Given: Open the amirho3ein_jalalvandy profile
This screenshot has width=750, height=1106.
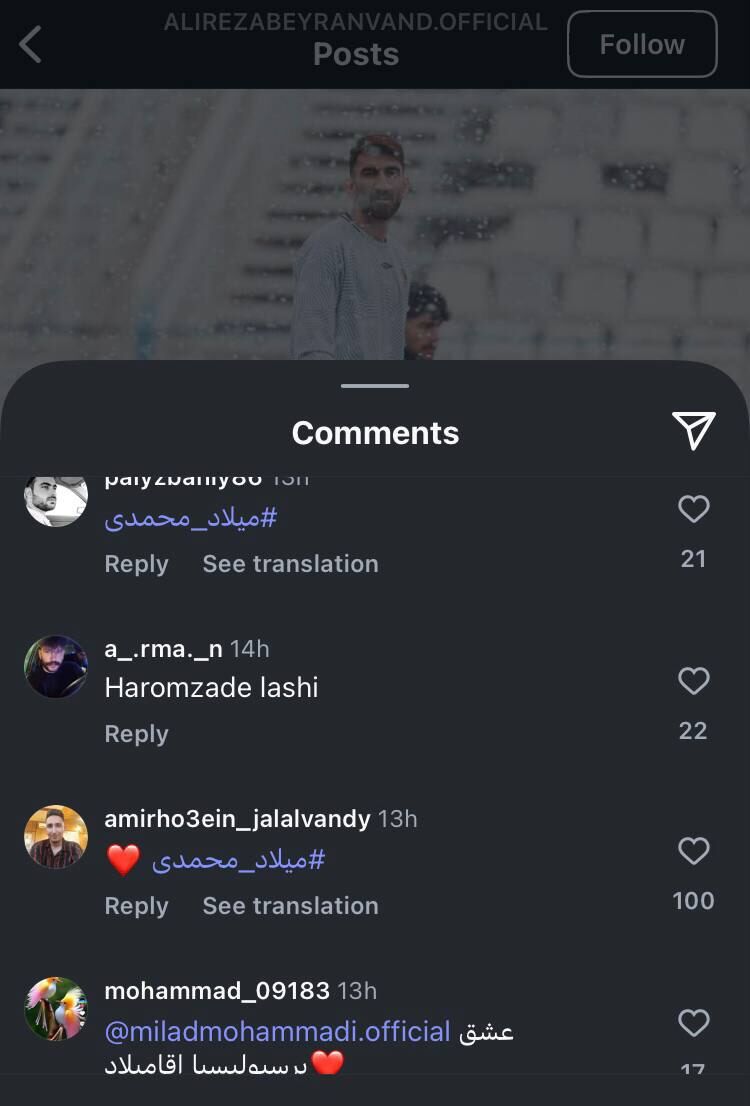Looking at the screenshot, I should click(237, 819).
